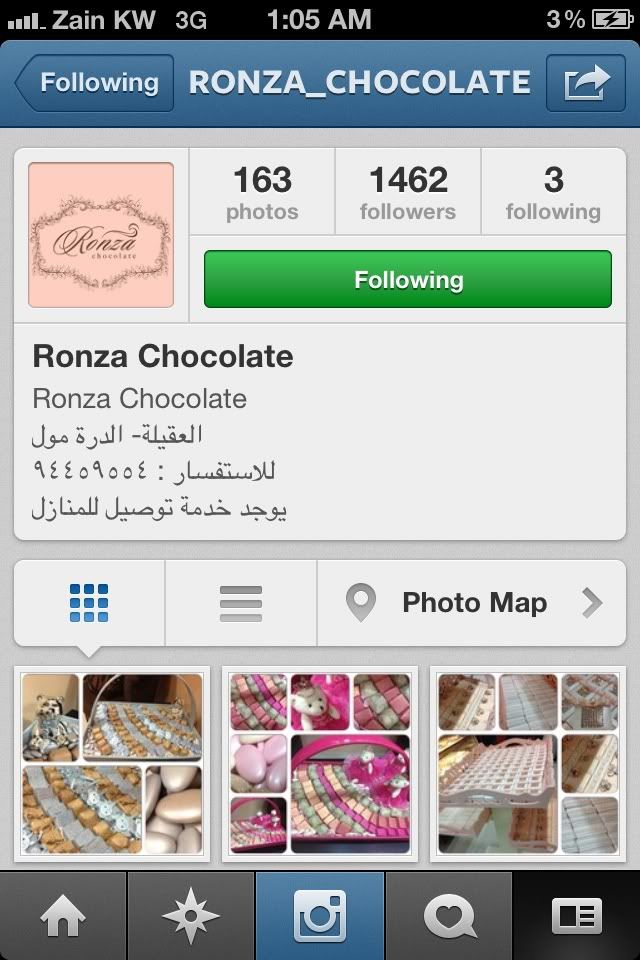This screenshot has width=640, height=960.
Task: Switch to list view
Action: [241, 603]
